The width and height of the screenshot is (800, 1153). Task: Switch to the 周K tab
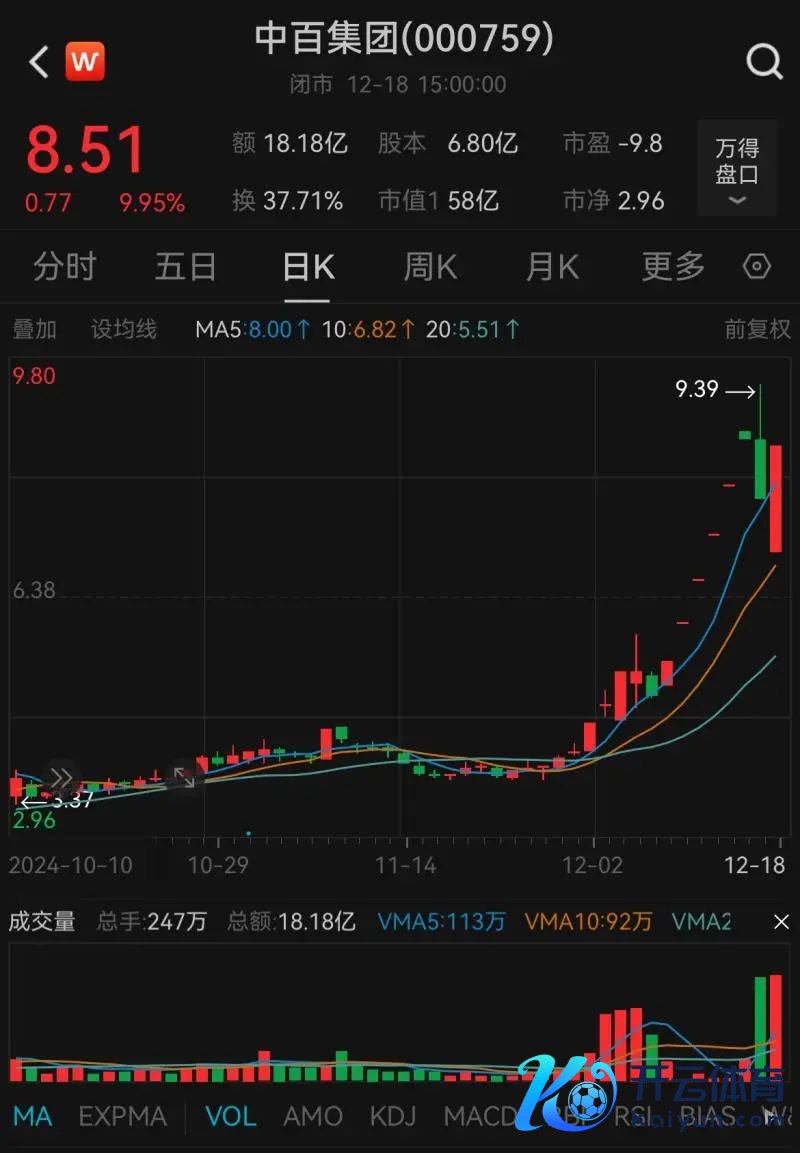(430, 267)
